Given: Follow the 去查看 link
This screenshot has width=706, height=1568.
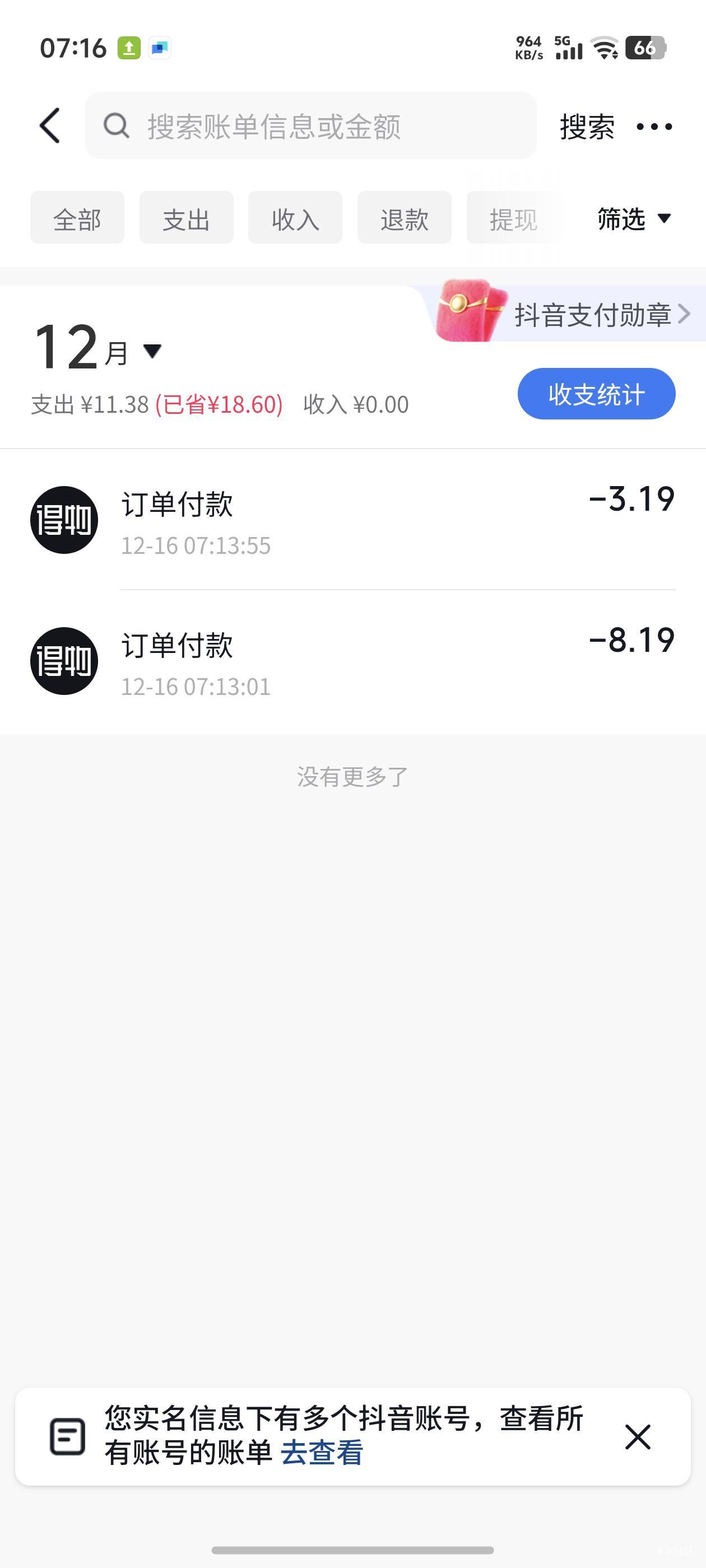Looking at the screenshot, I should [321, 1452].
